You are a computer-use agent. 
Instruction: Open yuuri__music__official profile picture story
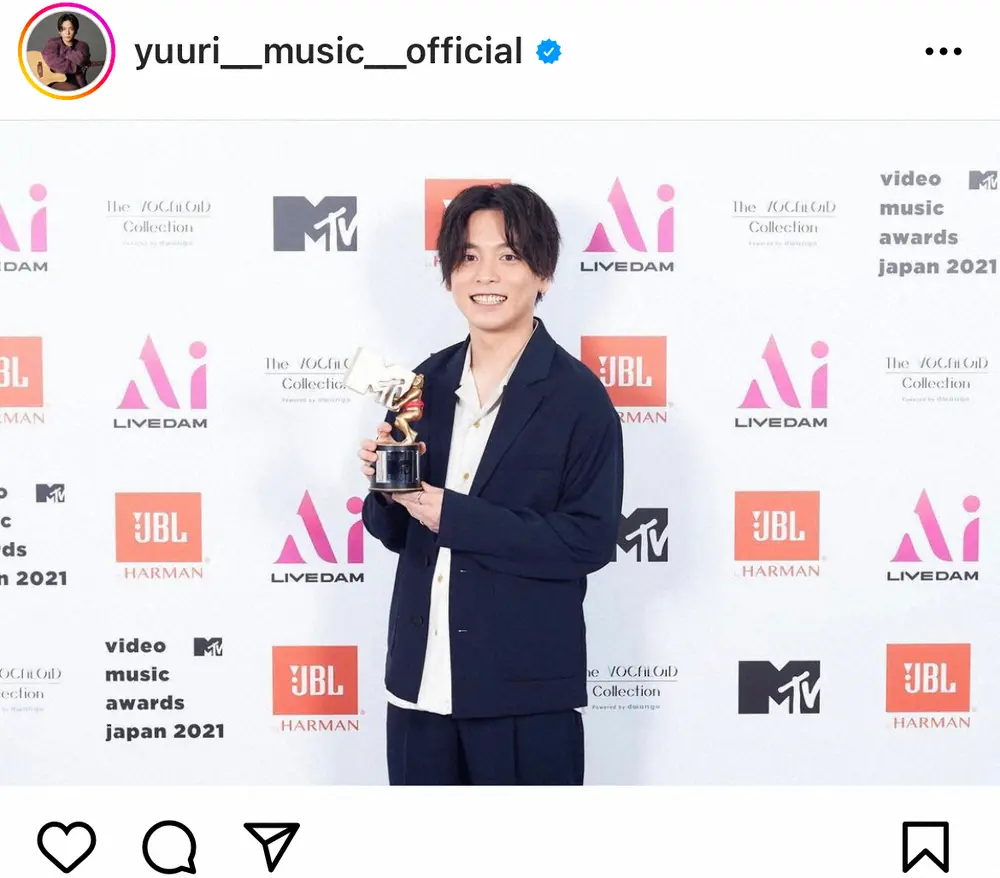coord(66,51)
